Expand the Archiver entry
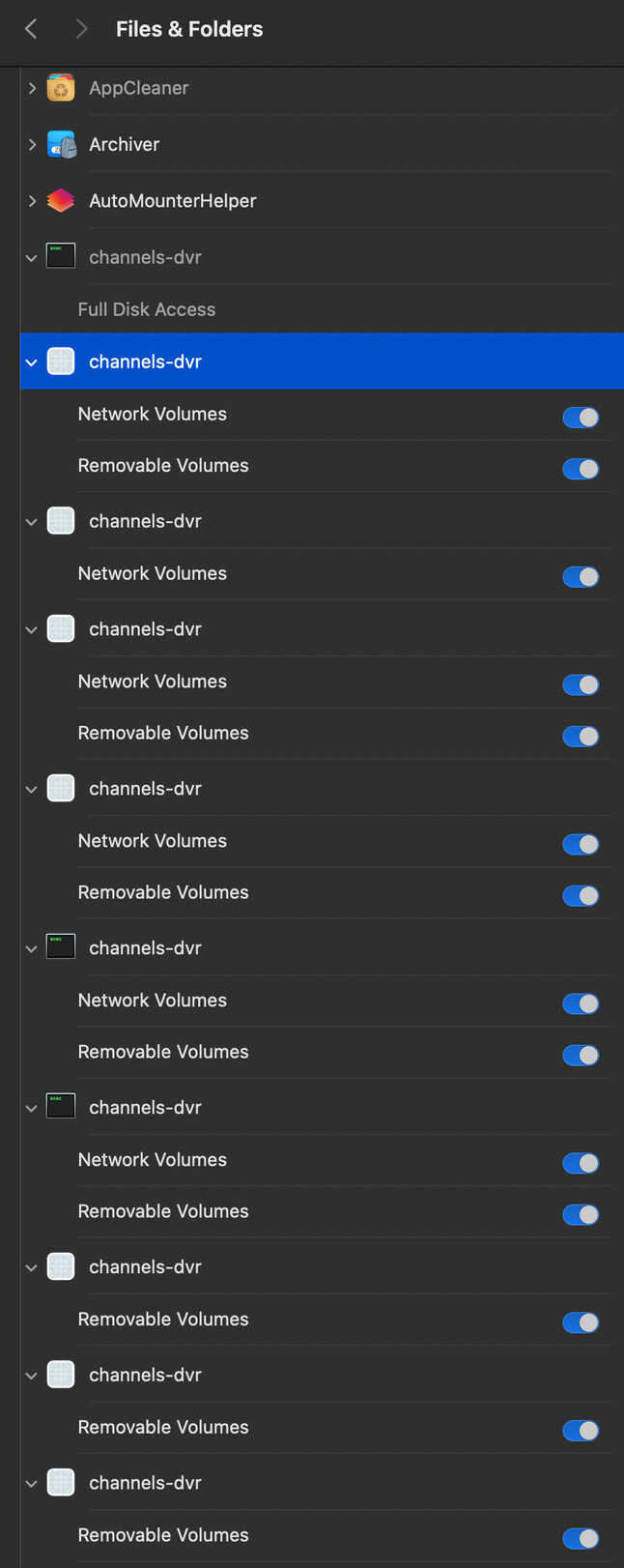The height and width of the screenshot is (1568, 624). tap(32, 145)
